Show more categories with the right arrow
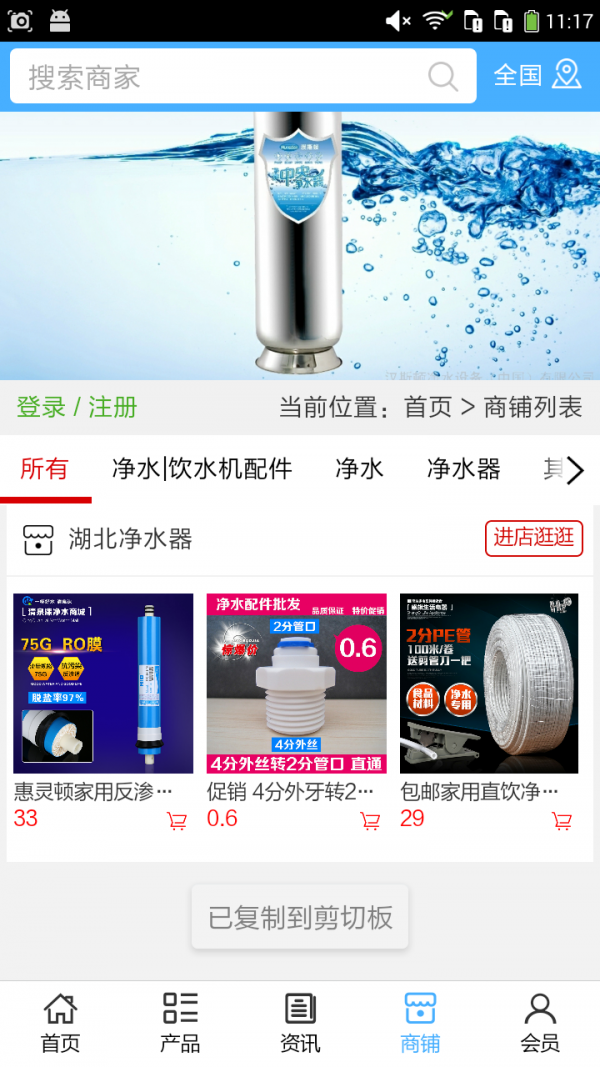 pyautogui.click(x=575, y=470)
